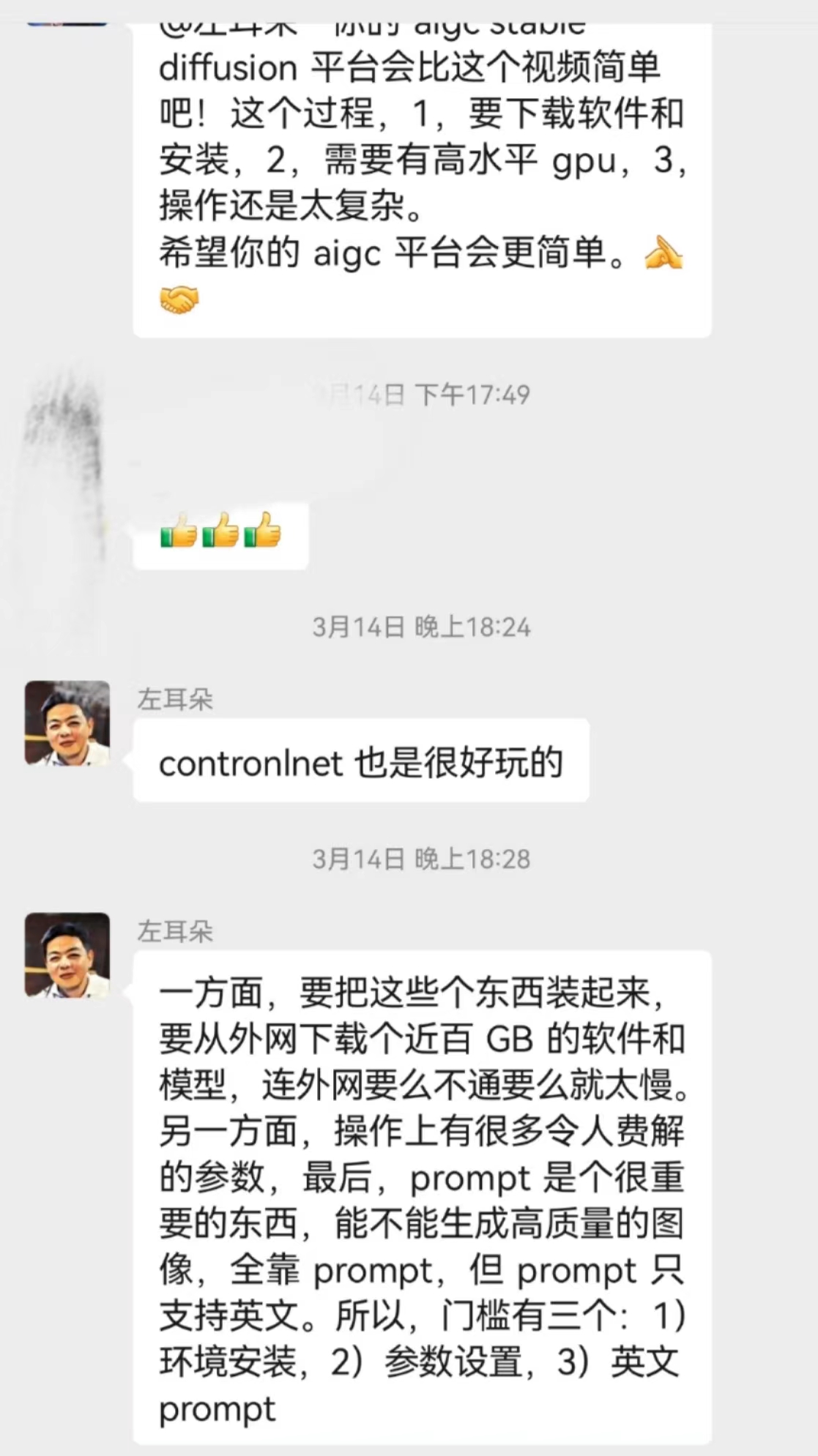Click the 3月14日 晚上18:24 timestamp
Screen dimensions: 818x1456
tap(421, 627)
